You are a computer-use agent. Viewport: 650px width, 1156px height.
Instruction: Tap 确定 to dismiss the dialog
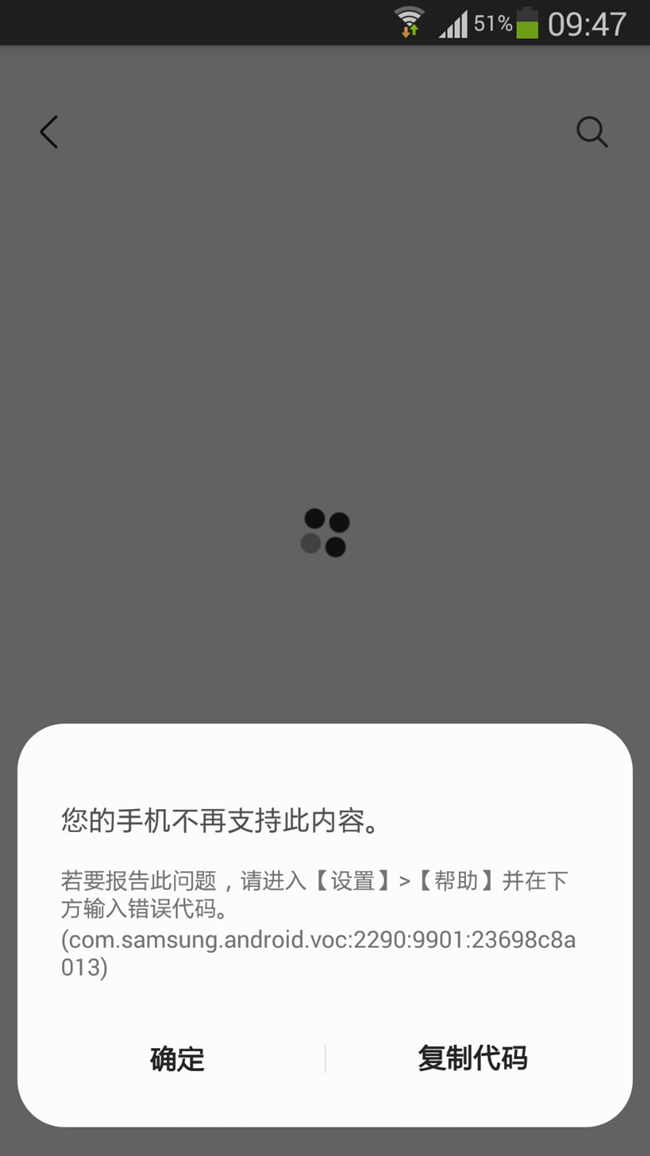[x=177, y=1059]
